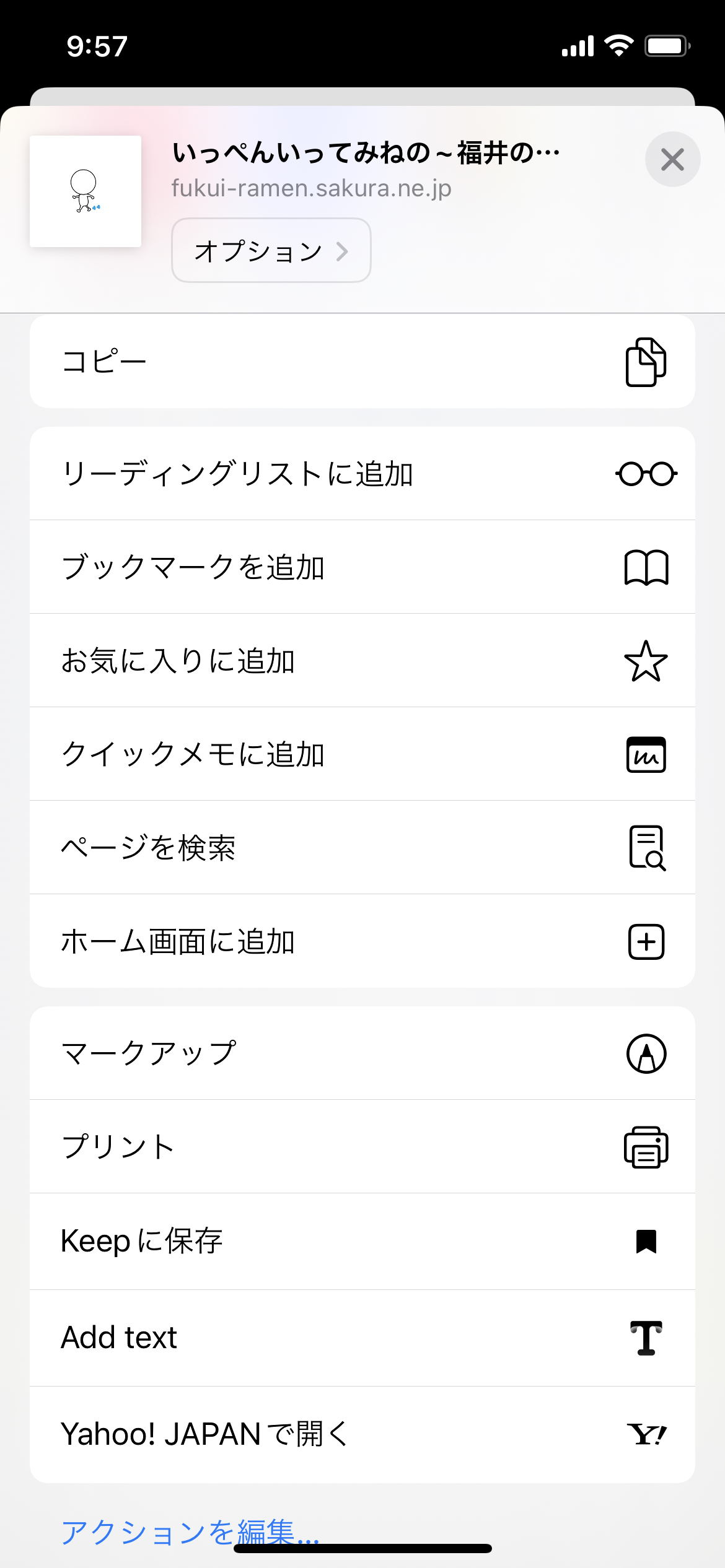Select コピー to copy the link
The image size is (725, 1568).
(362, 361)
